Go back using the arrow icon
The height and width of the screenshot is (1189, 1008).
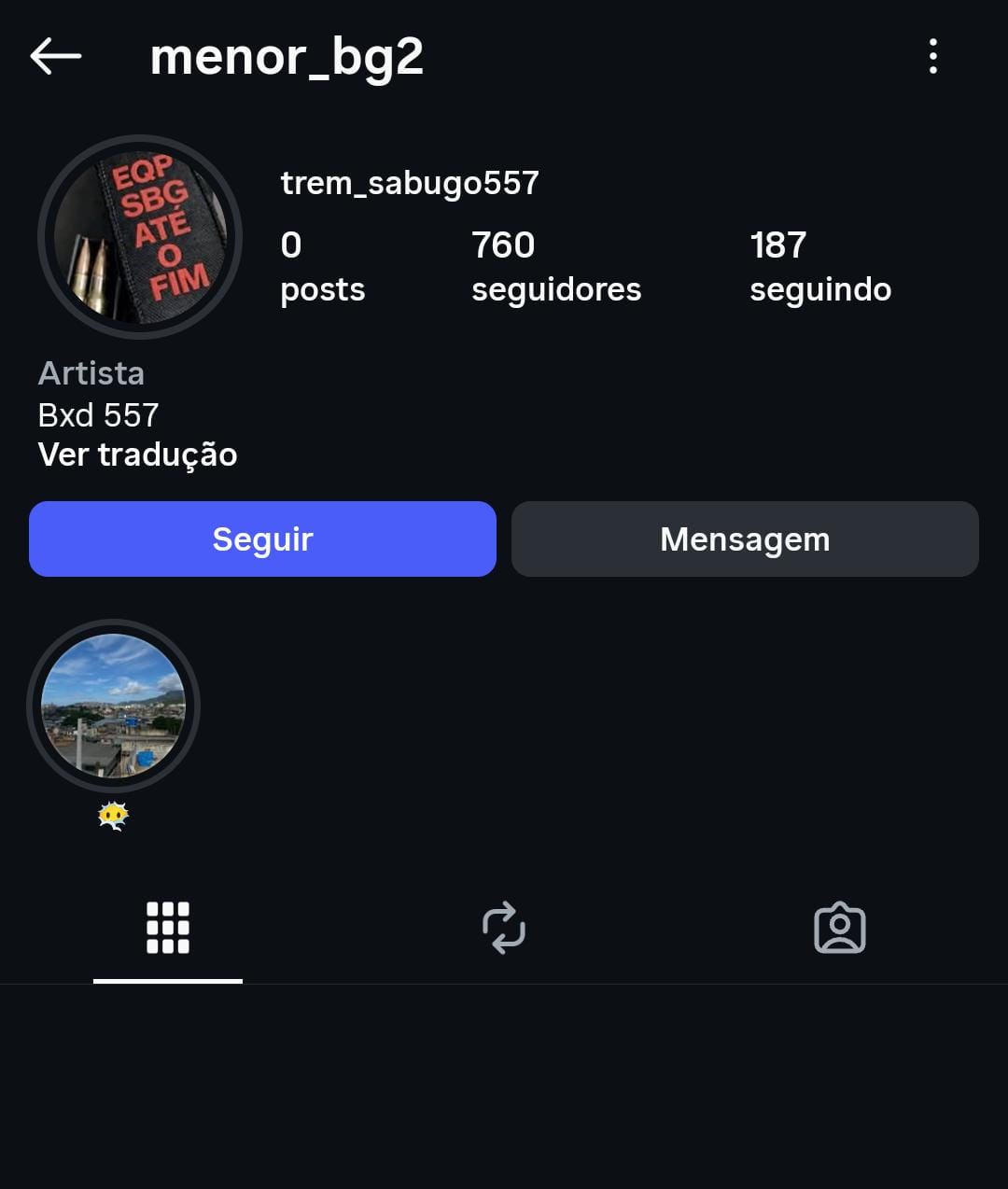pos(56,57)
